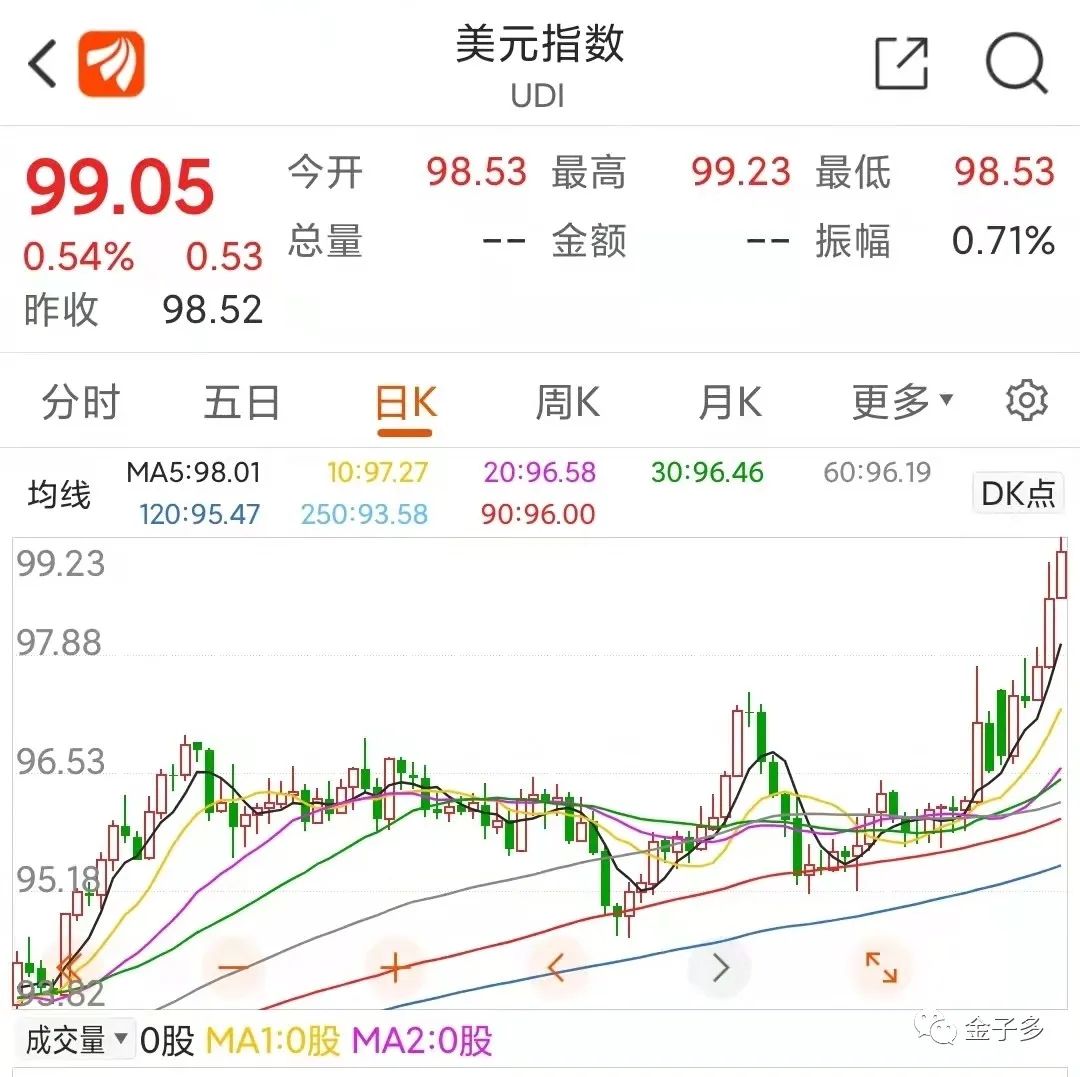Go back to the previous page
Screen dimensions: 1080x1077
click(42, 66)
